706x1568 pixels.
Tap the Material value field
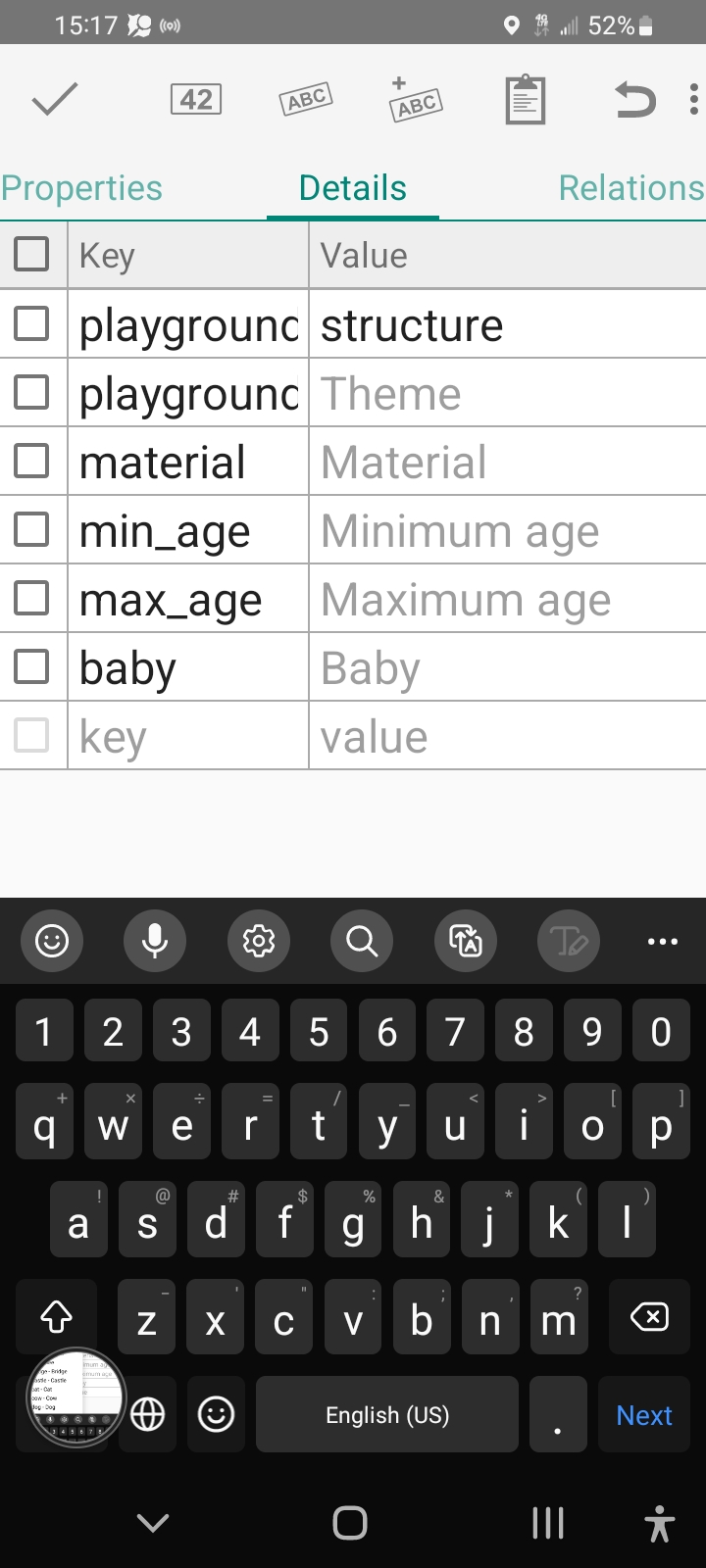508,462
